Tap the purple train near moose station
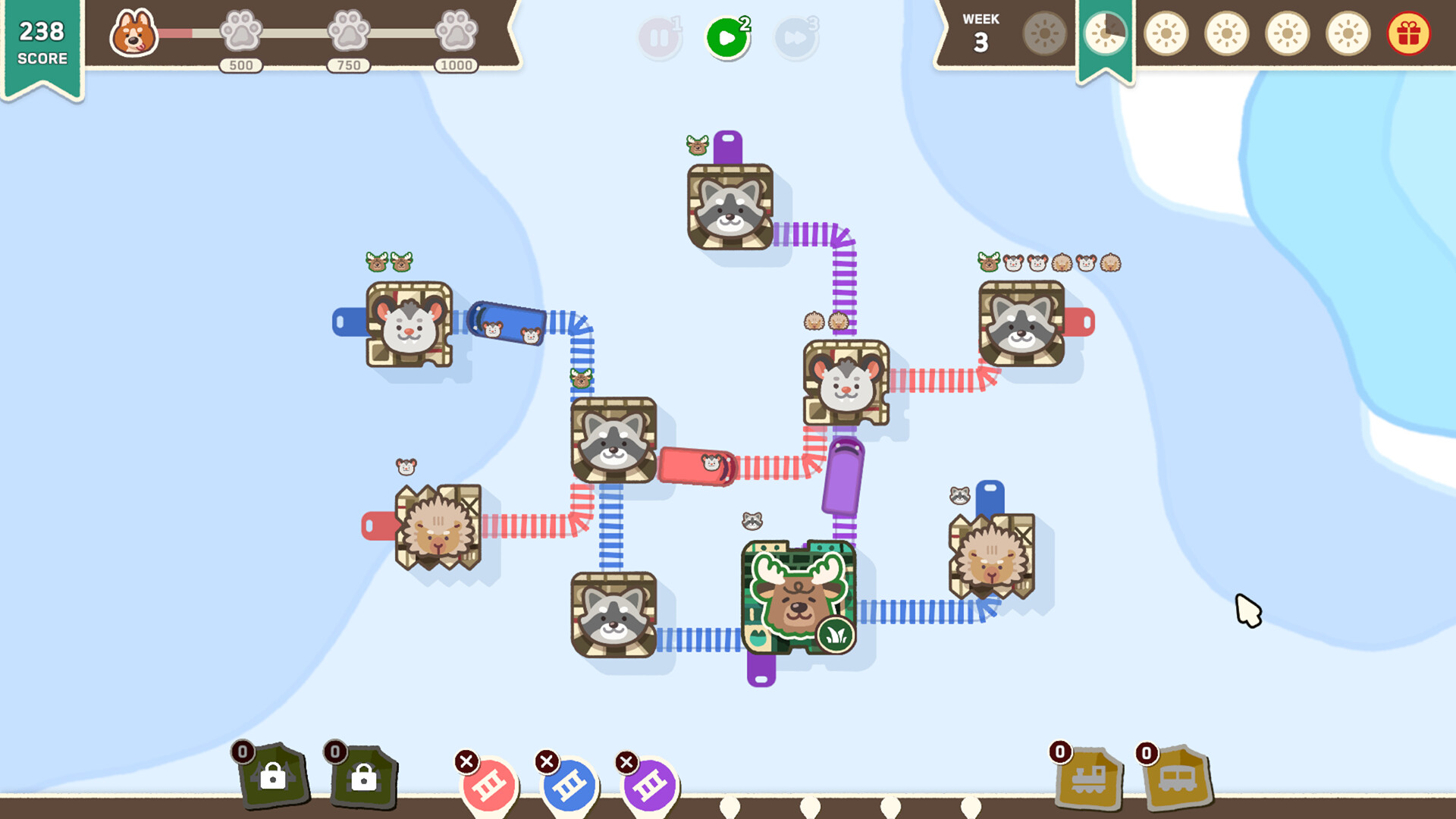 (x=843, y=478)
